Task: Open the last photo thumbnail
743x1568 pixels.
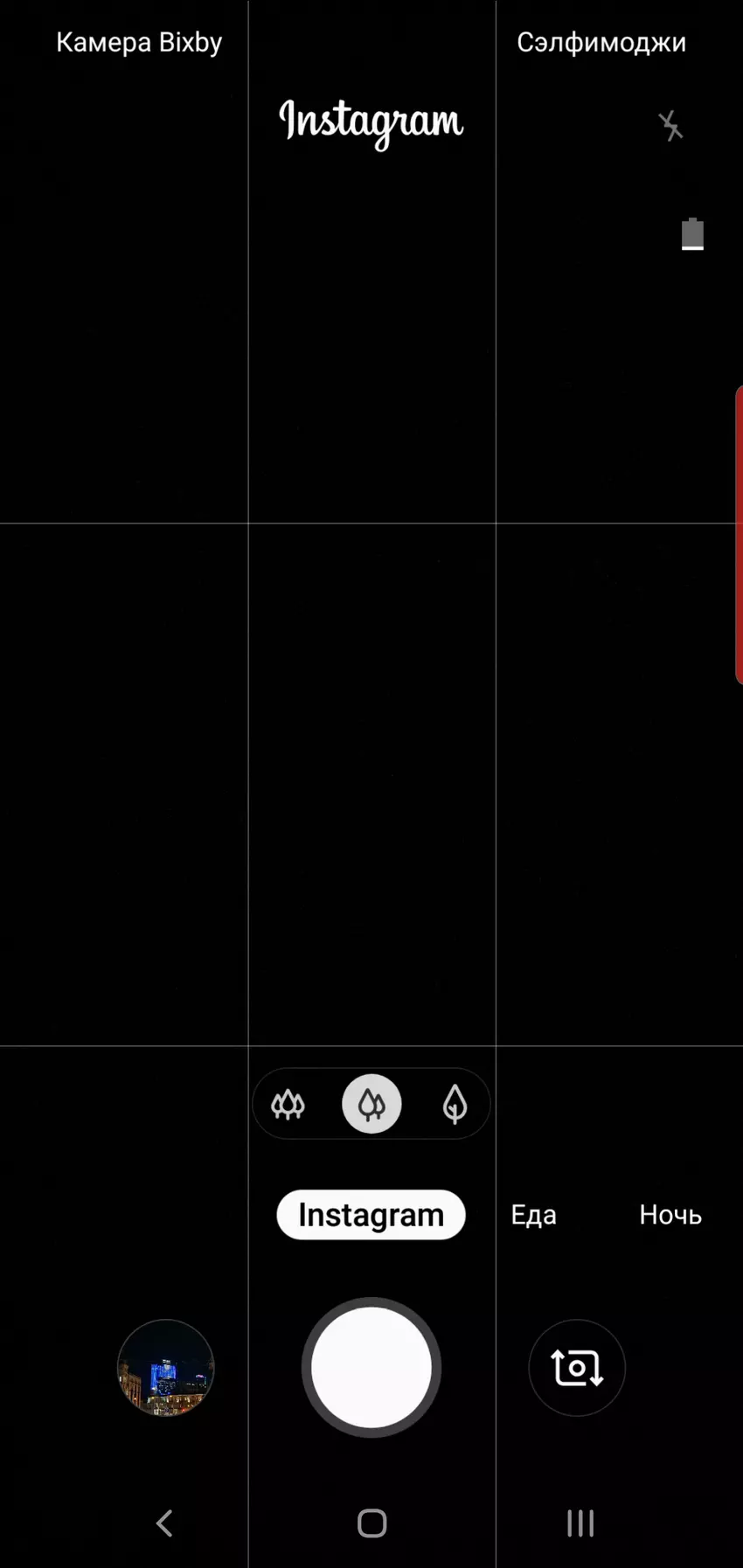Action: click(x=165, y=1368)
